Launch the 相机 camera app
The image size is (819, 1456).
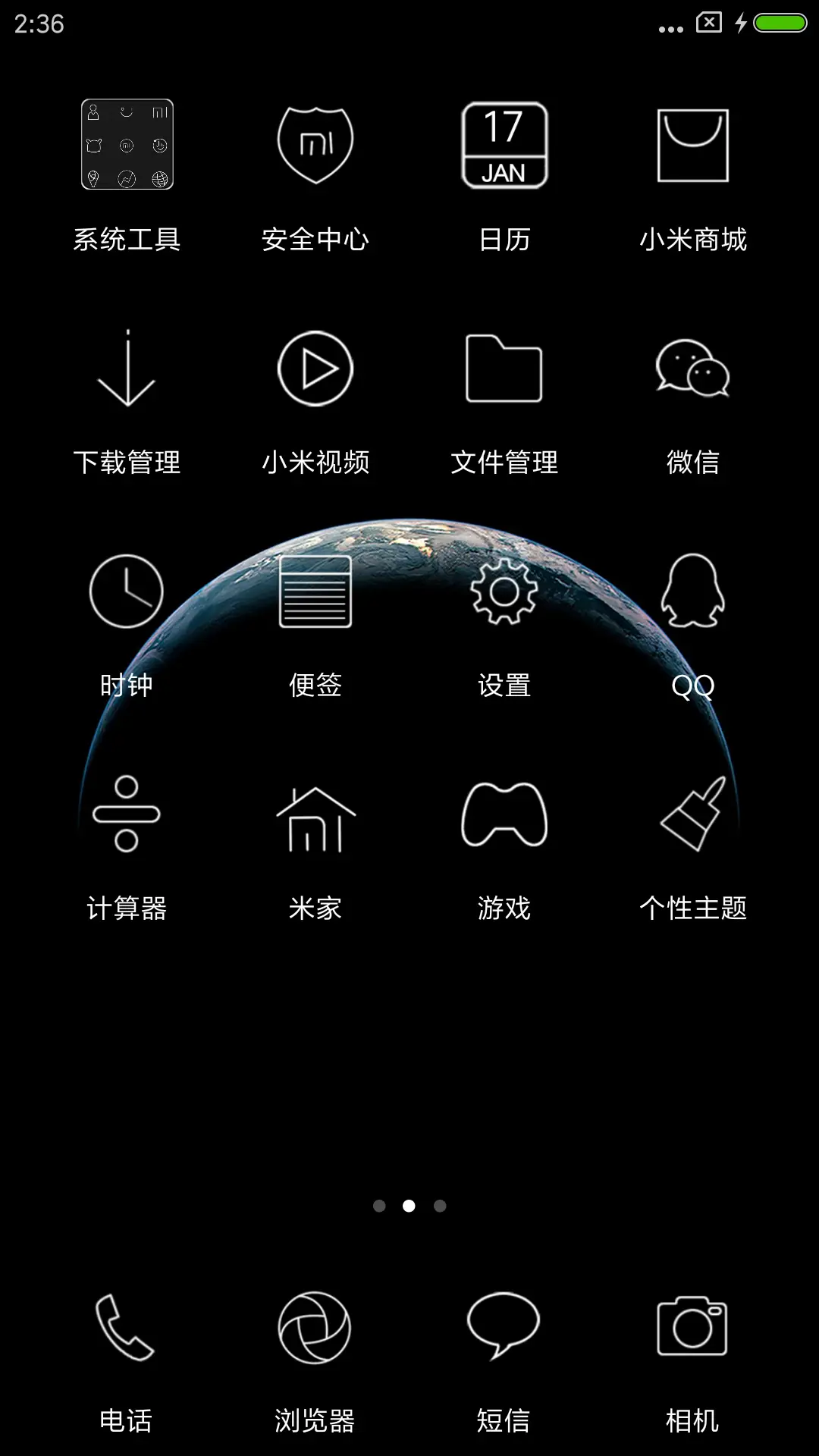click(x=694, y=1332)
